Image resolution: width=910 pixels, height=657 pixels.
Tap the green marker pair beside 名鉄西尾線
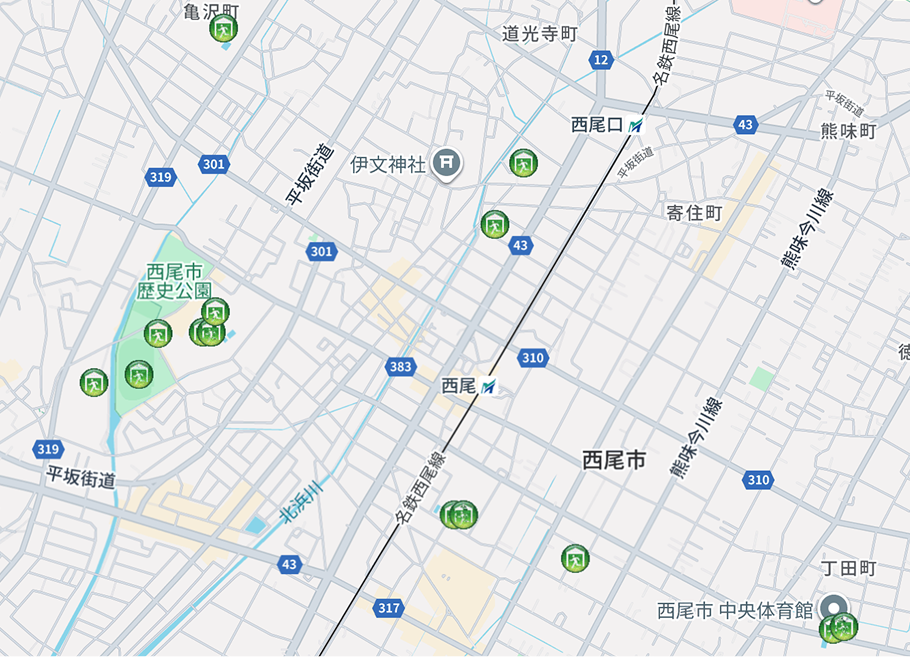pos(458,515)
